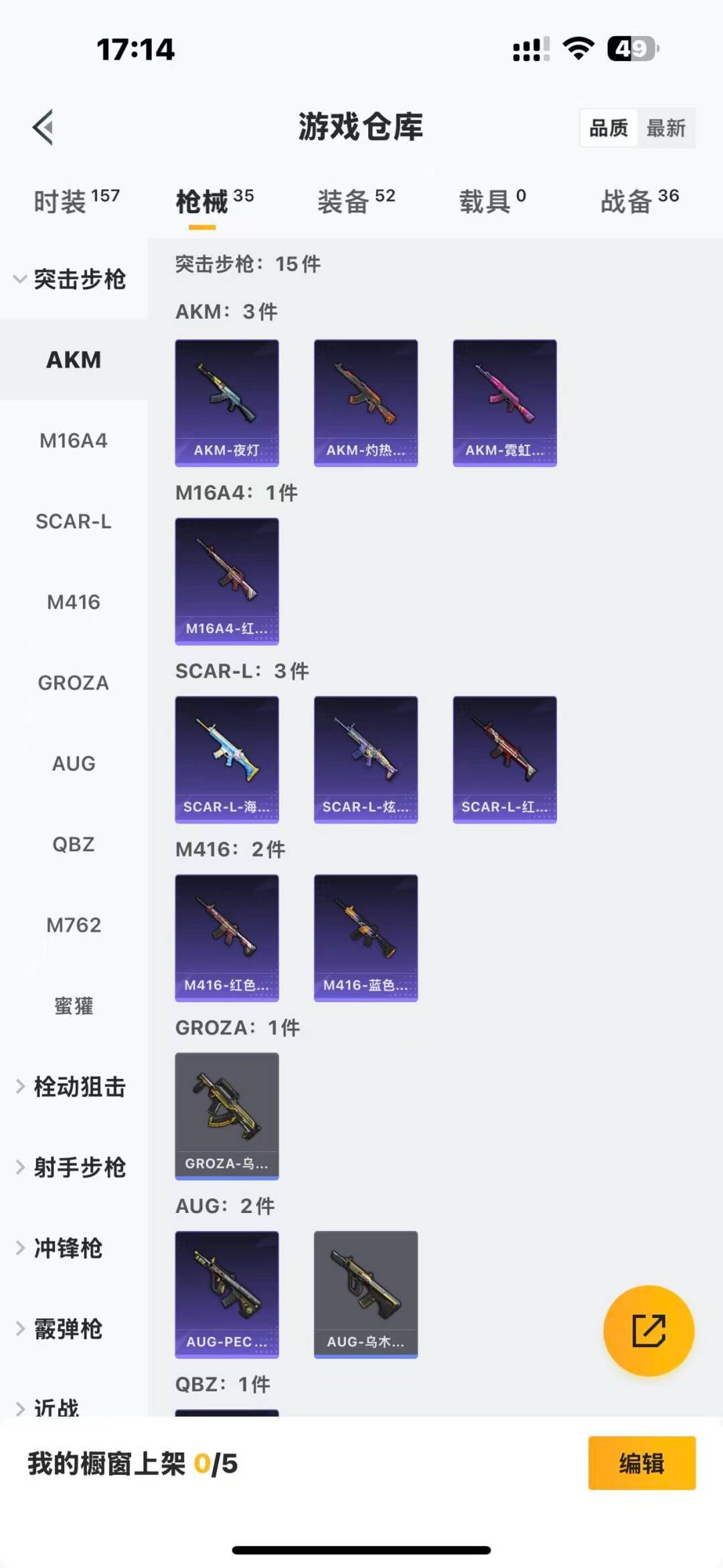Image resolution: width=723 pixels, height=1568 pixels.
Task: Open the M16A4-红 skin tile
Action: (x=227, y=581)
